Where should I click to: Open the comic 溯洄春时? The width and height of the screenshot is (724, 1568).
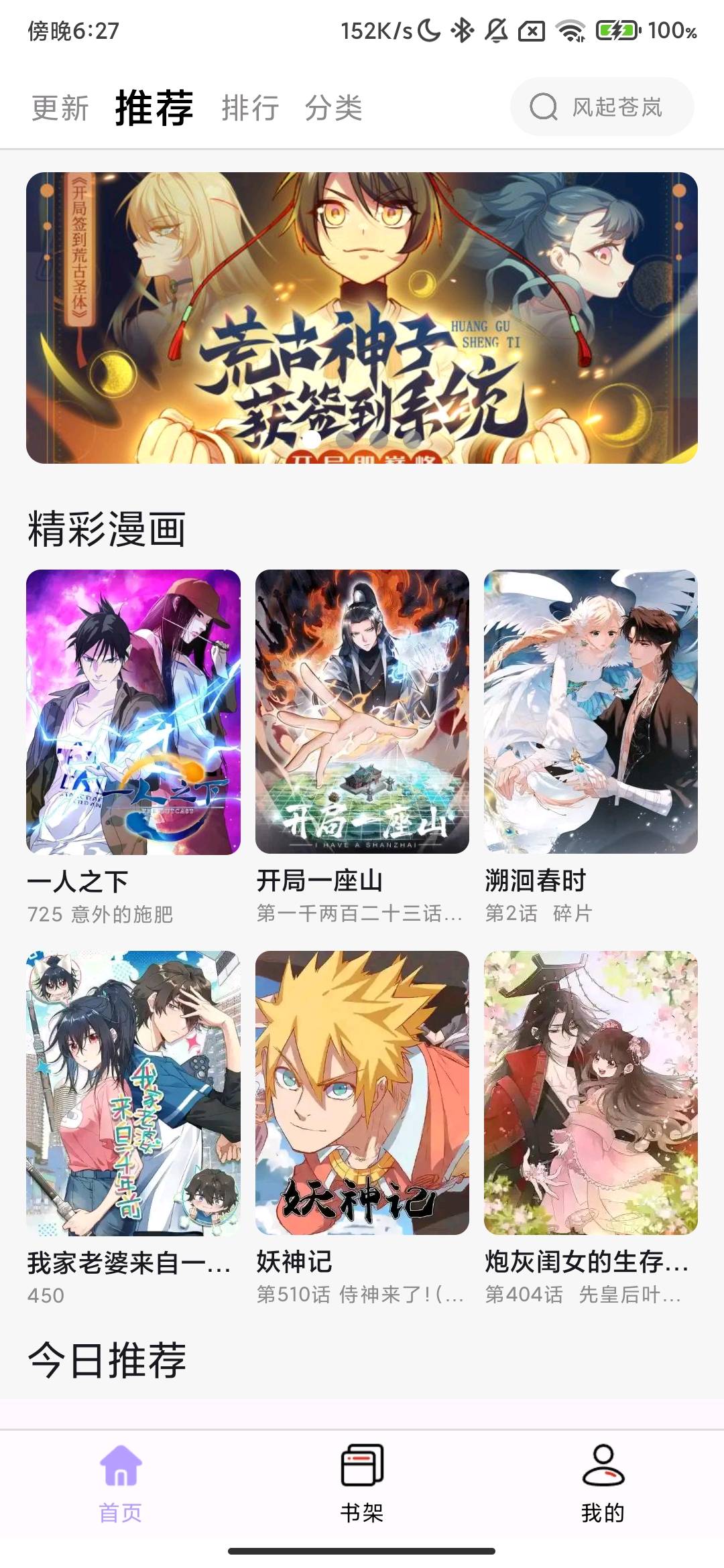[591, 712]
